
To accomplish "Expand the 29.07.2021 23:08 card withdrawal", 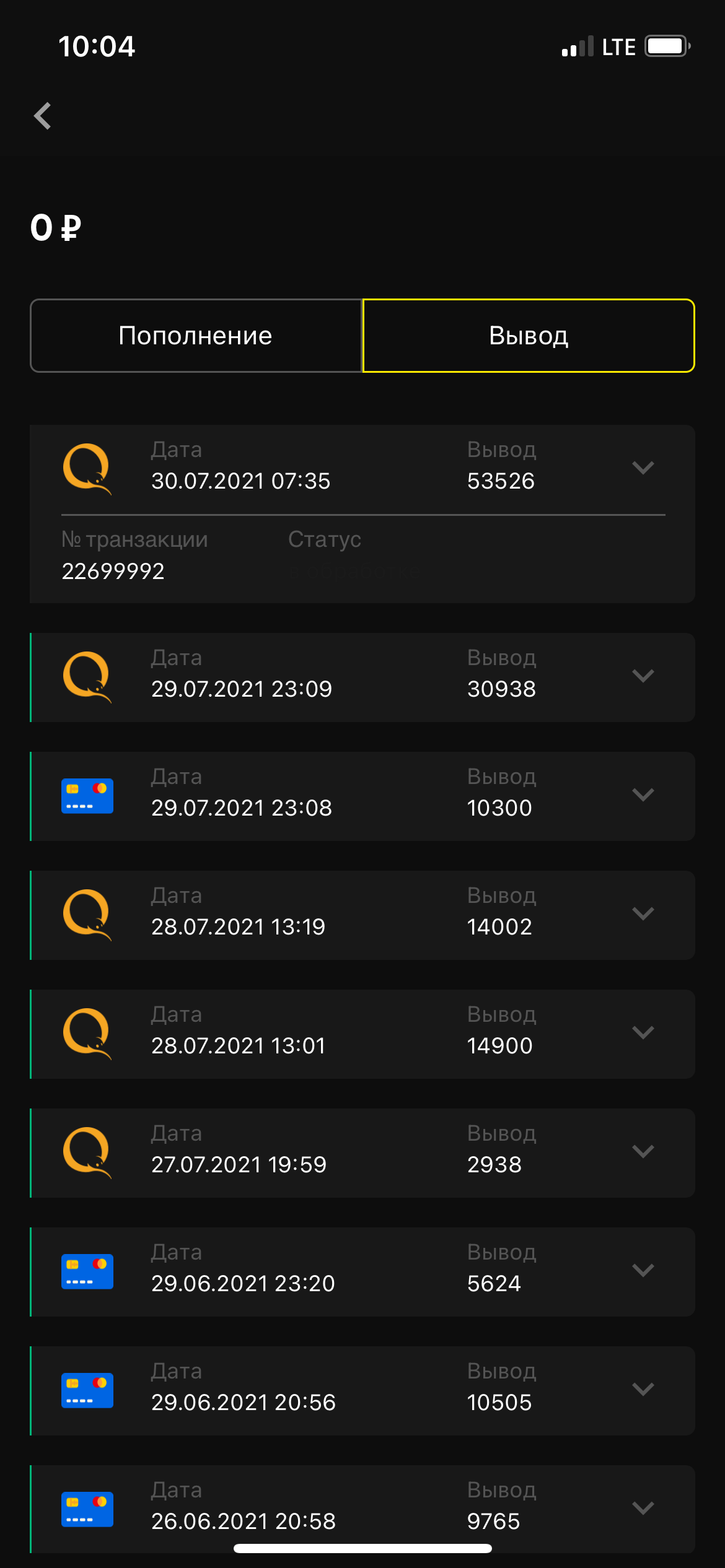I will [x=643, y=795].
